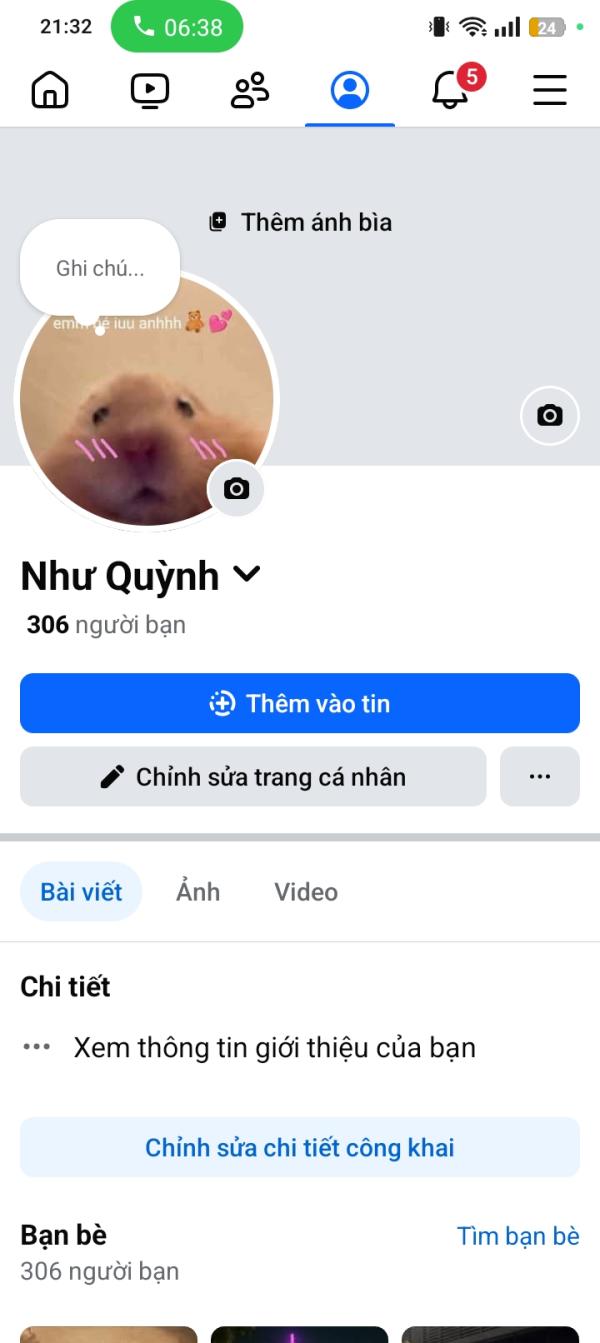The image size is (600, 1343).
Task: Change profile picture via its camera icon
Action: point(236,488)
